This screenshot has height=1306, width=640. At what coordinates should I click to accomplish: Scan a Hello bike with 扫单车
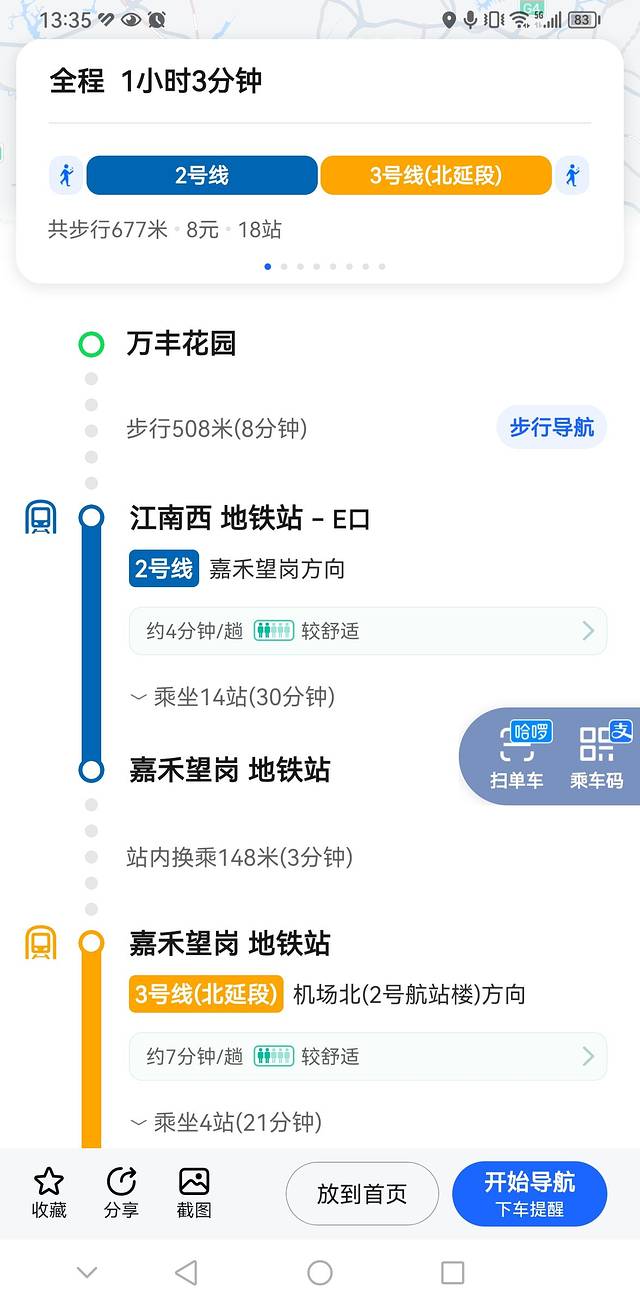point(517,757)
